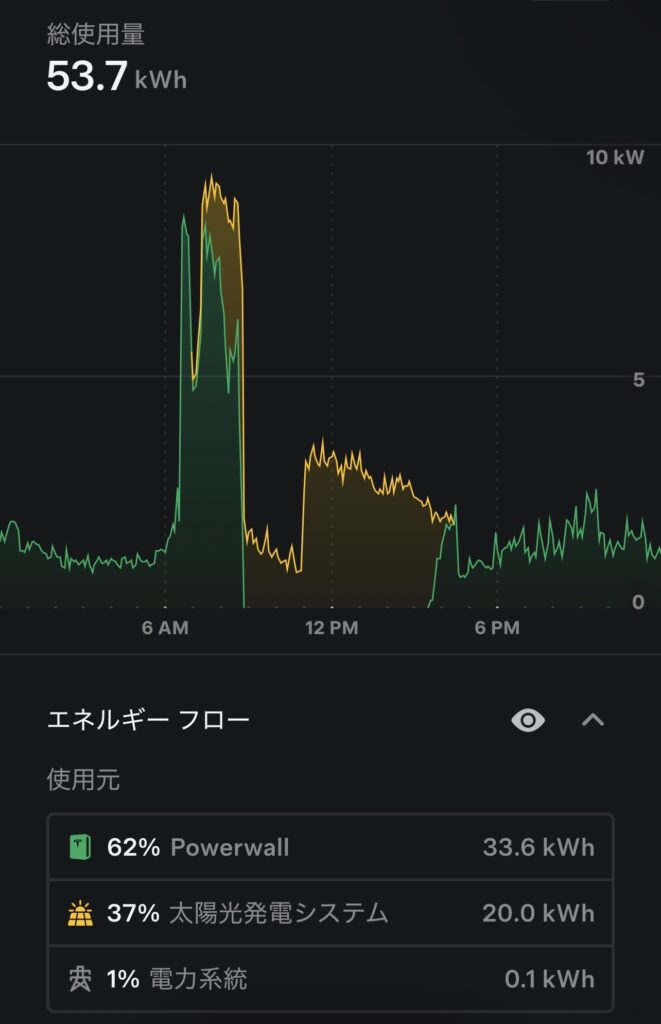661x1024 pixels.
Task: Toggle energy flow visibility eye icon
Action: click(527, 720)
